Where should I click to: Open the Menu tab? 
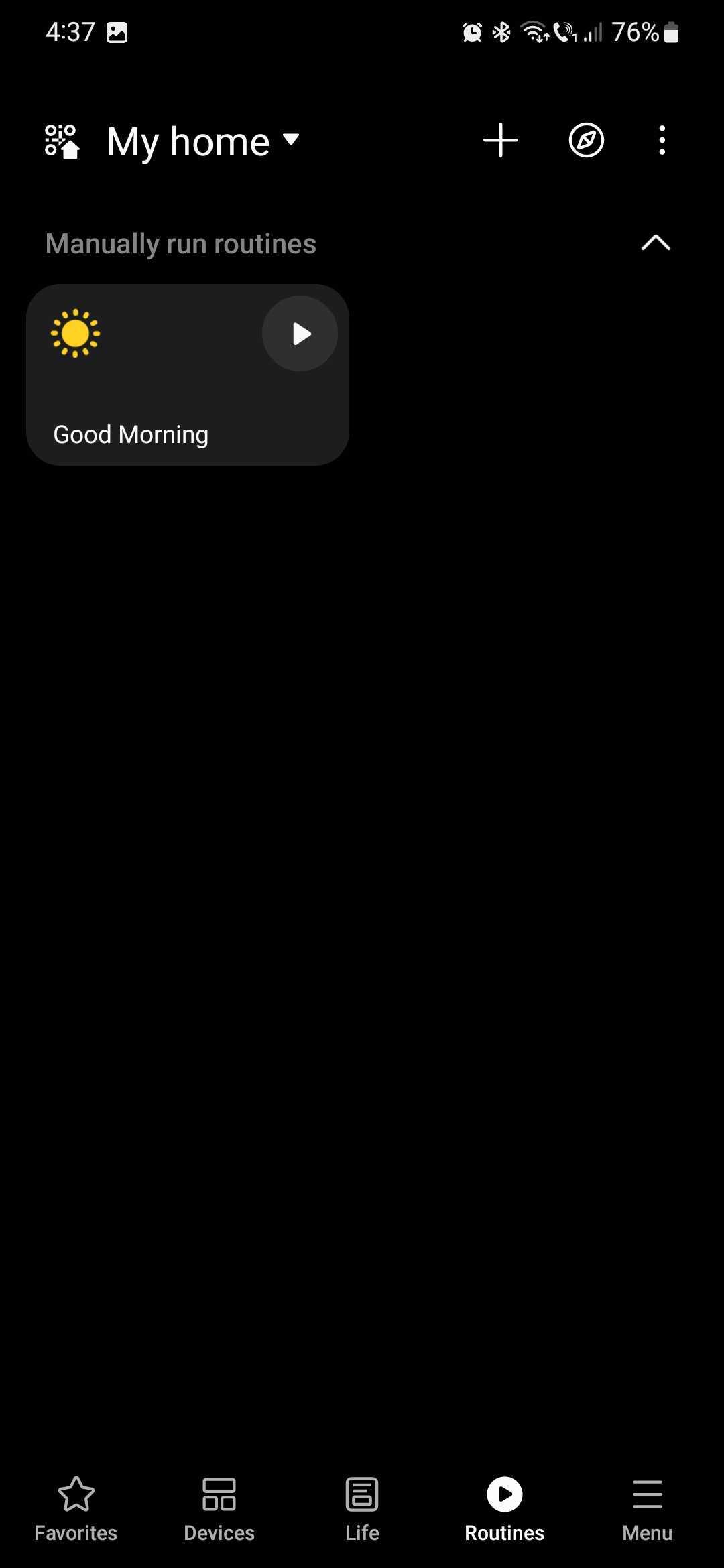coord(648,1509)
